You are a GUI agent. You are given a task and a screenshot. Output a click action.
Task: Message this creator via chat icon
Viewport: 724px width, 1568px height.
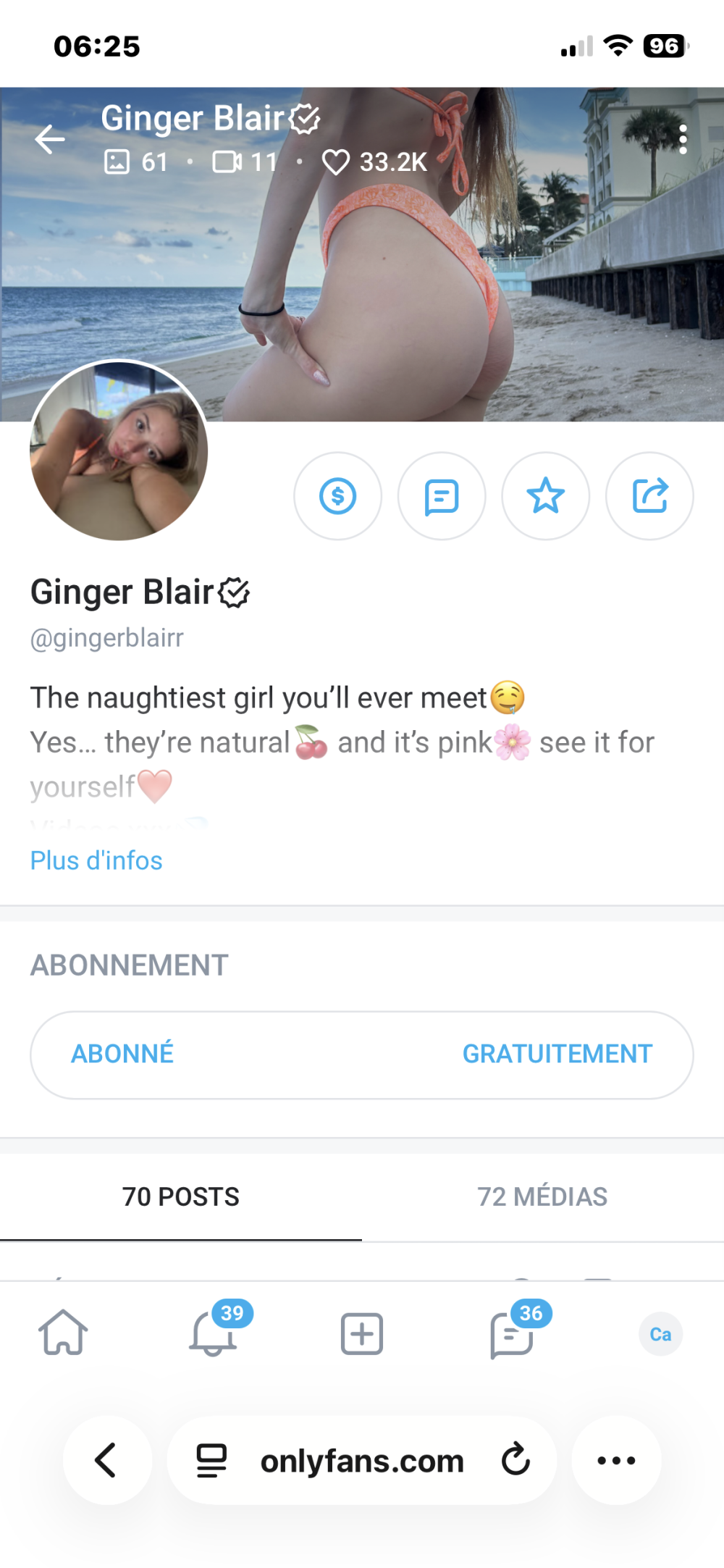pyautogui.click(x=442, y=496)
